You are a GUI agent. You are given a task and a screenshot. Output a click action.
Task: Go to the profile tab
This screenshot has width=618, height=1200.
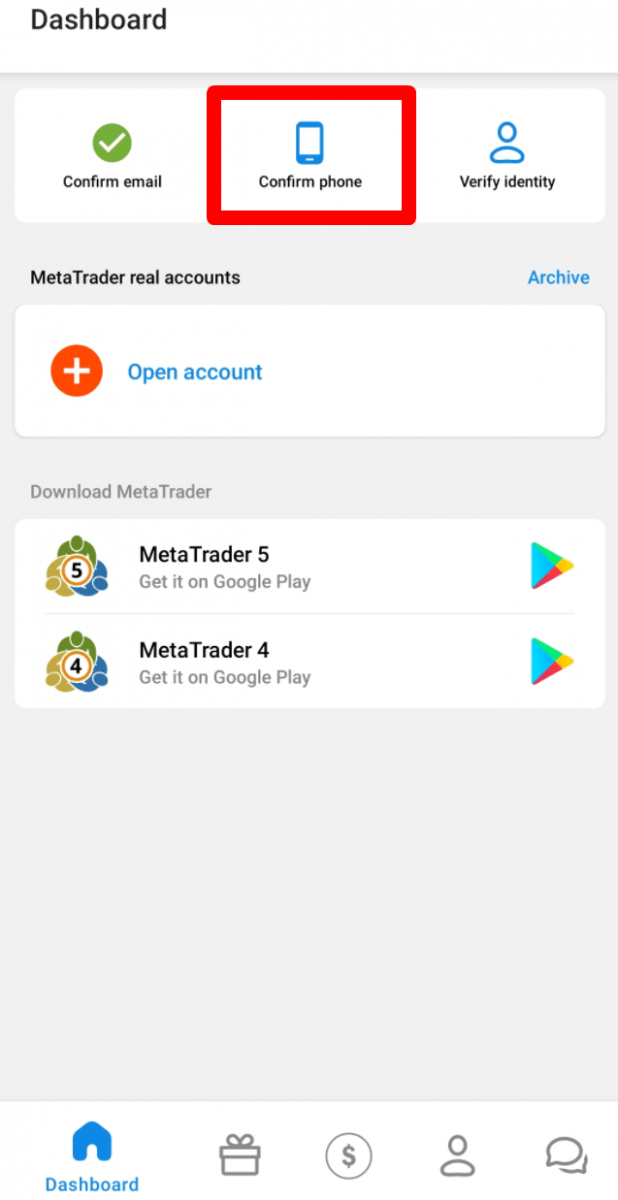tap(457, 1156)
